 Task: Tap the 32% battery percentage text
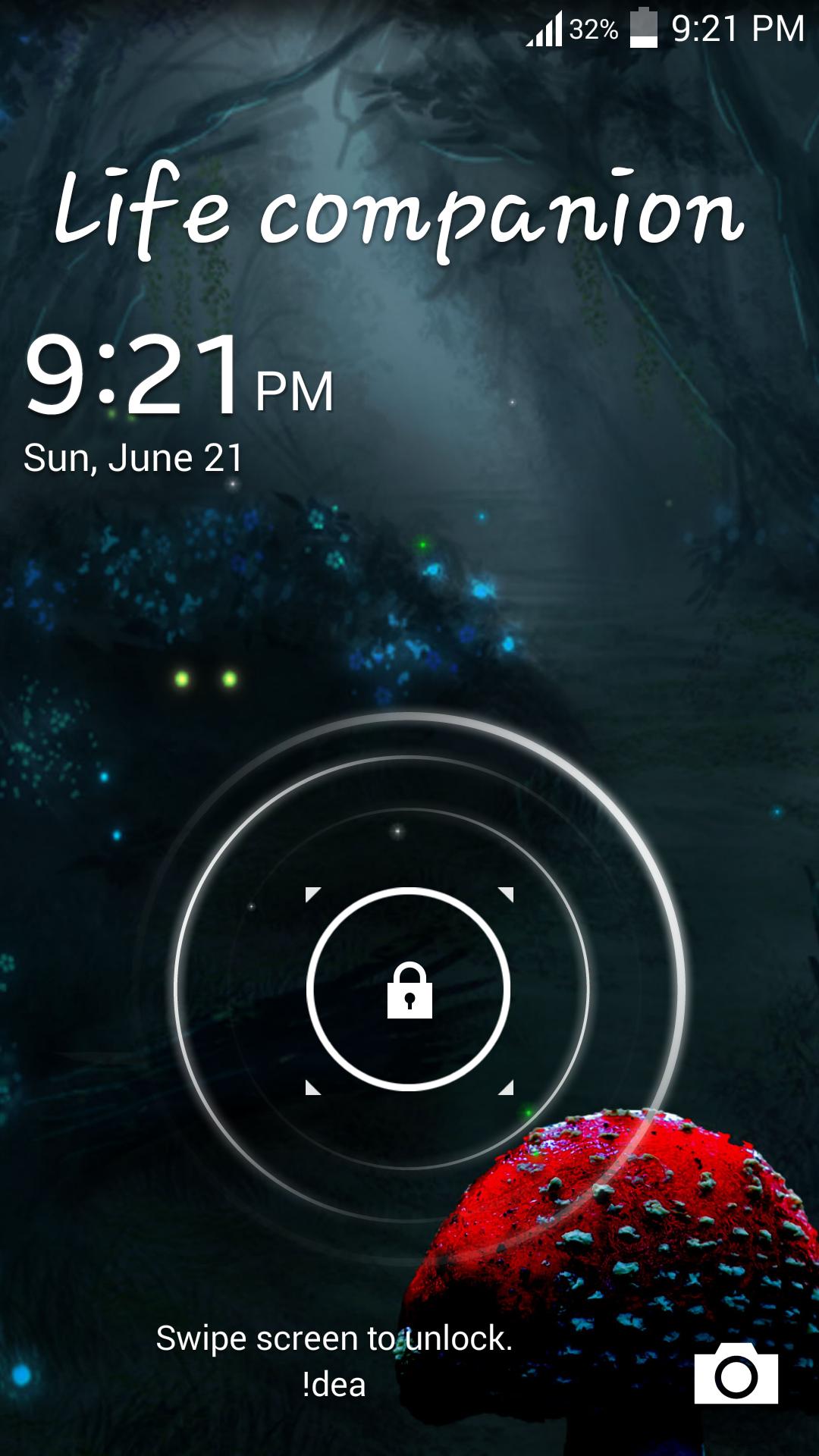(593, 29)
